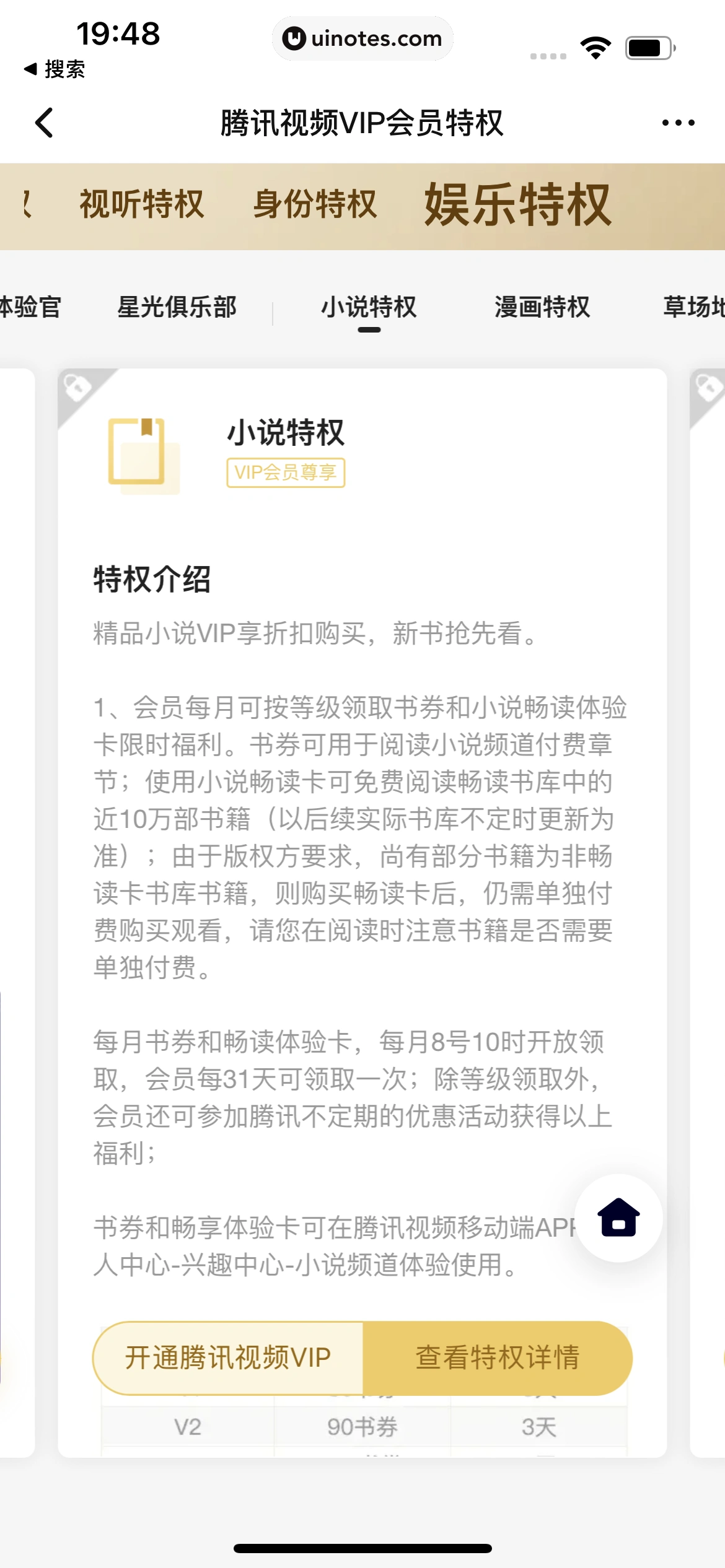Viewport: 725px width, 1568px height.
Task: Tap the cellular signal dots icon
Action: [548, 55]
